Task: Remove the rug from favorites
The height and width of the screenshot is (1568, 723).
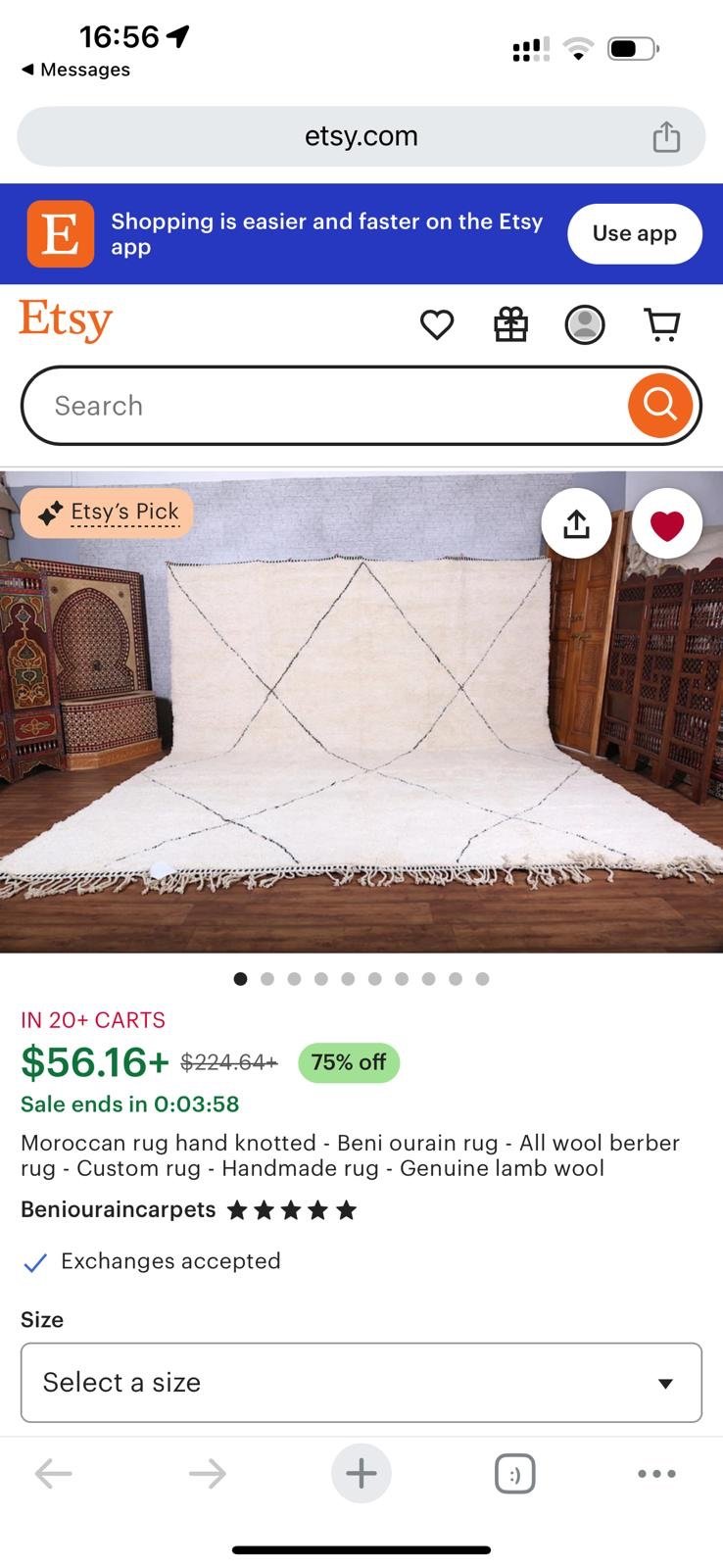Action: coord(667,523)
